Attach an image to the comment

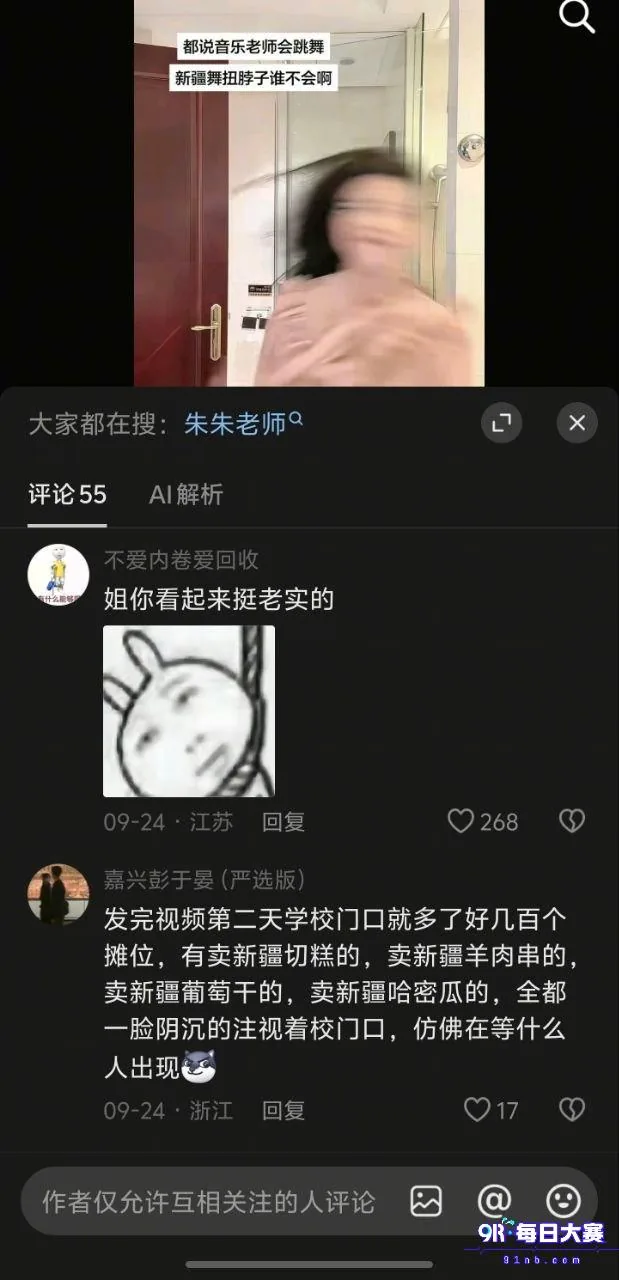pos(426,1201)
